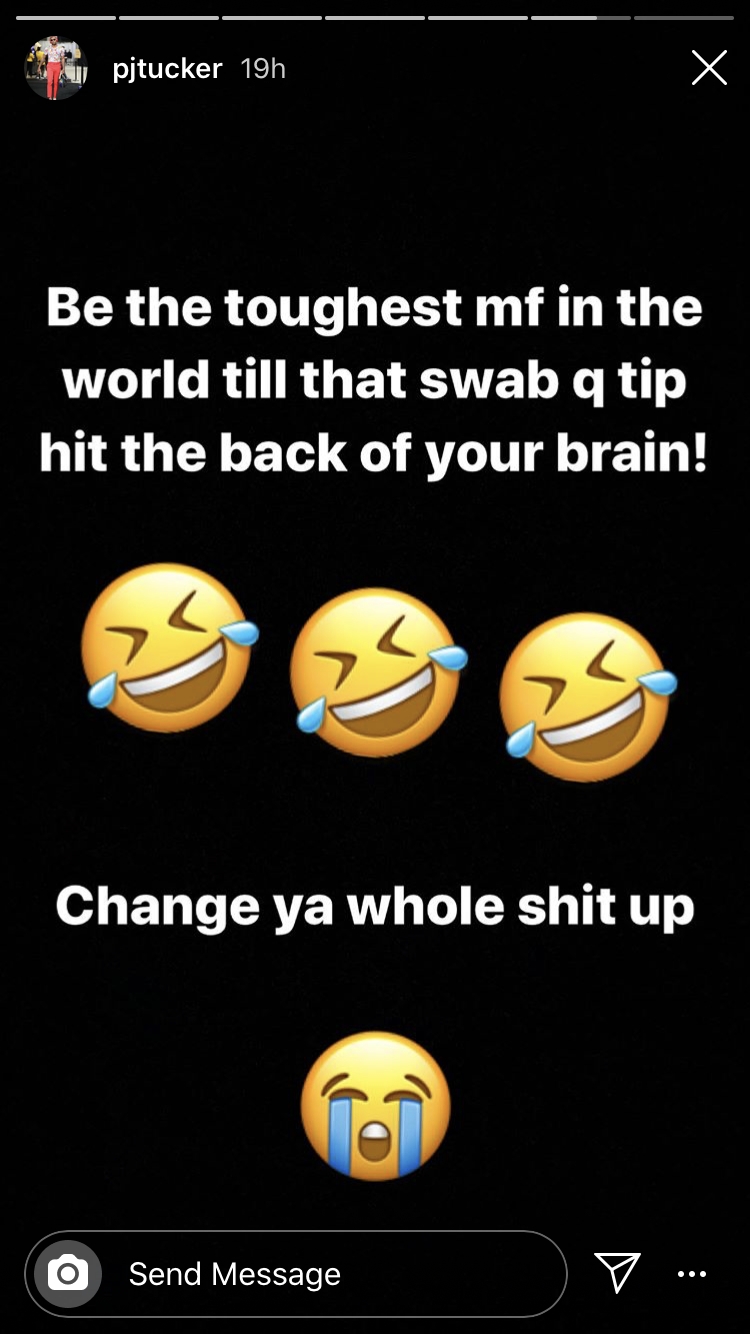Open pjtucker's profile picture
The image size is (750, 1334).
pyautogui.click(x=56, y=68)
